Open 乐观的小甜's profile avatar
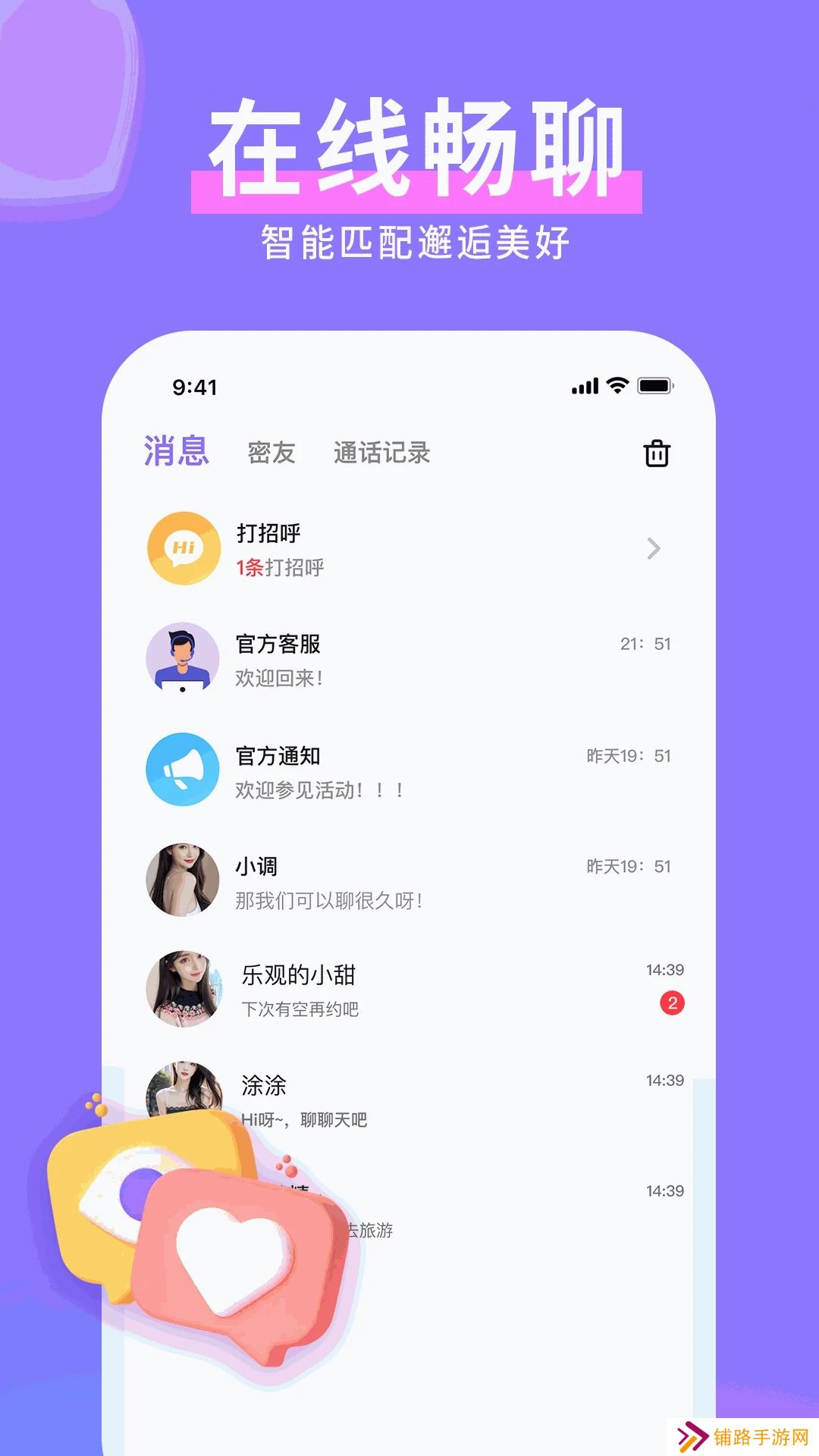The width and height of the screenshot is (819, 1456). [182, 988]
